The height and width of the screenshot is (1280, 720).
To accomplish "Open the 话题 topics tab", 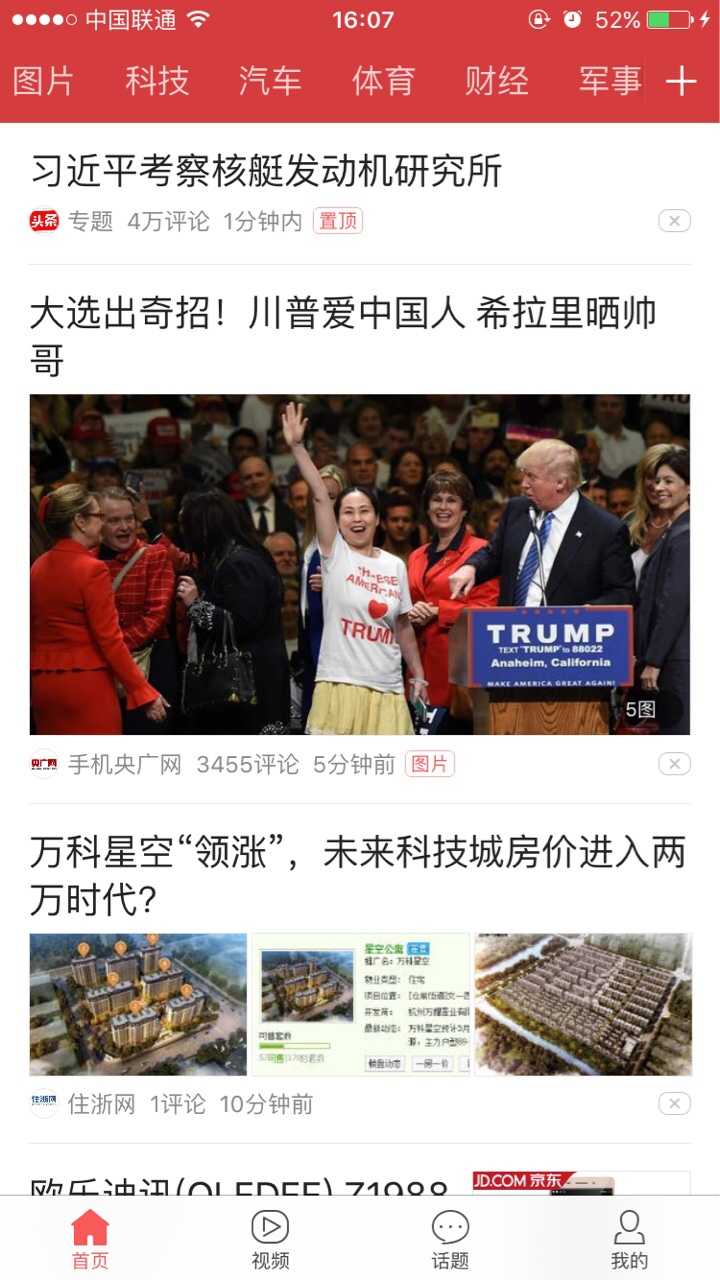I will click(x=450, y=1240).
